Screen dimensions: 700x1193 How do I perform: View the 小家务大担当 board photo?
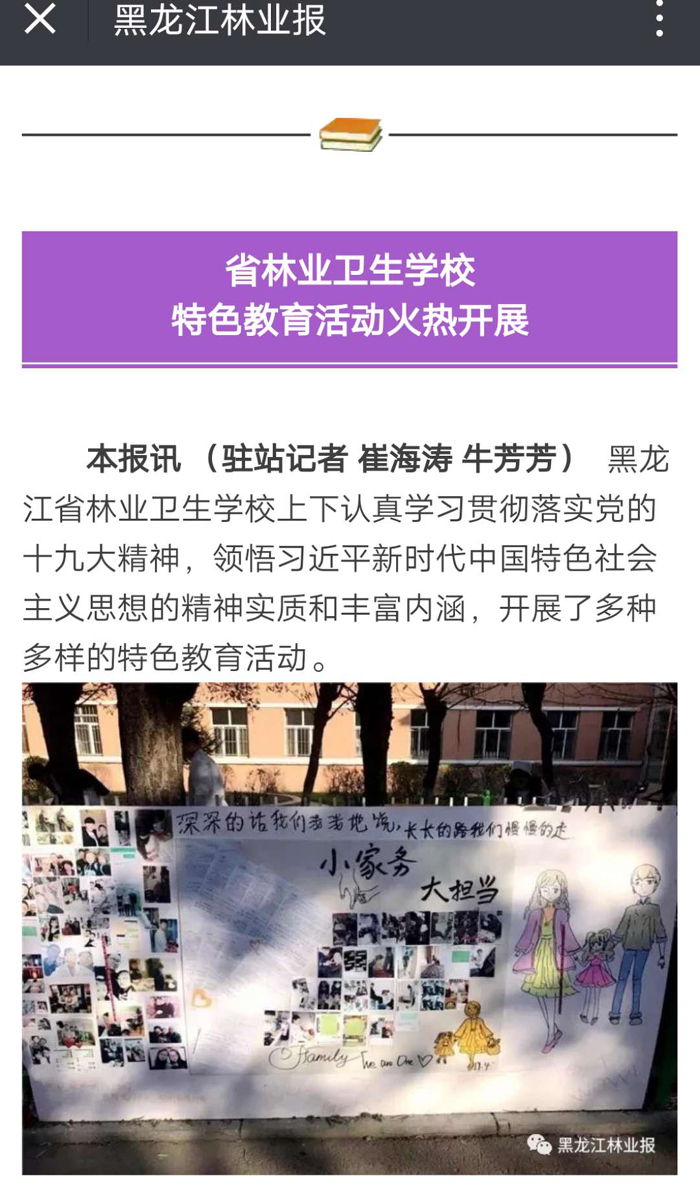(x=349, y=928)
